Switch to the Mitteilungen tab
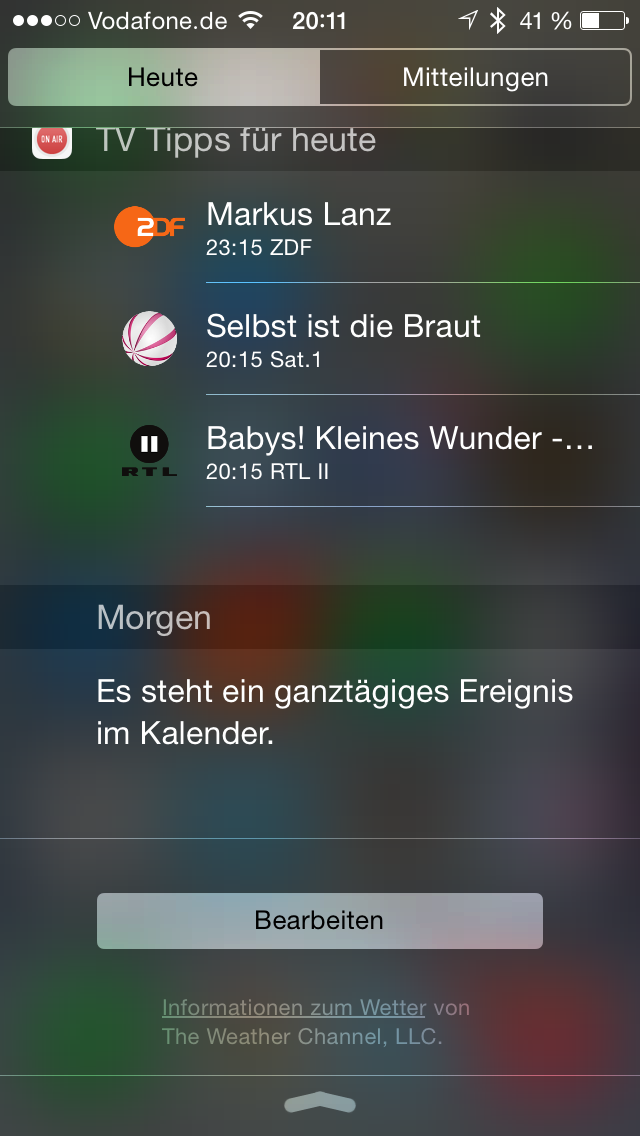This screenshot has width=640, height=1136. tap(475, 77)
